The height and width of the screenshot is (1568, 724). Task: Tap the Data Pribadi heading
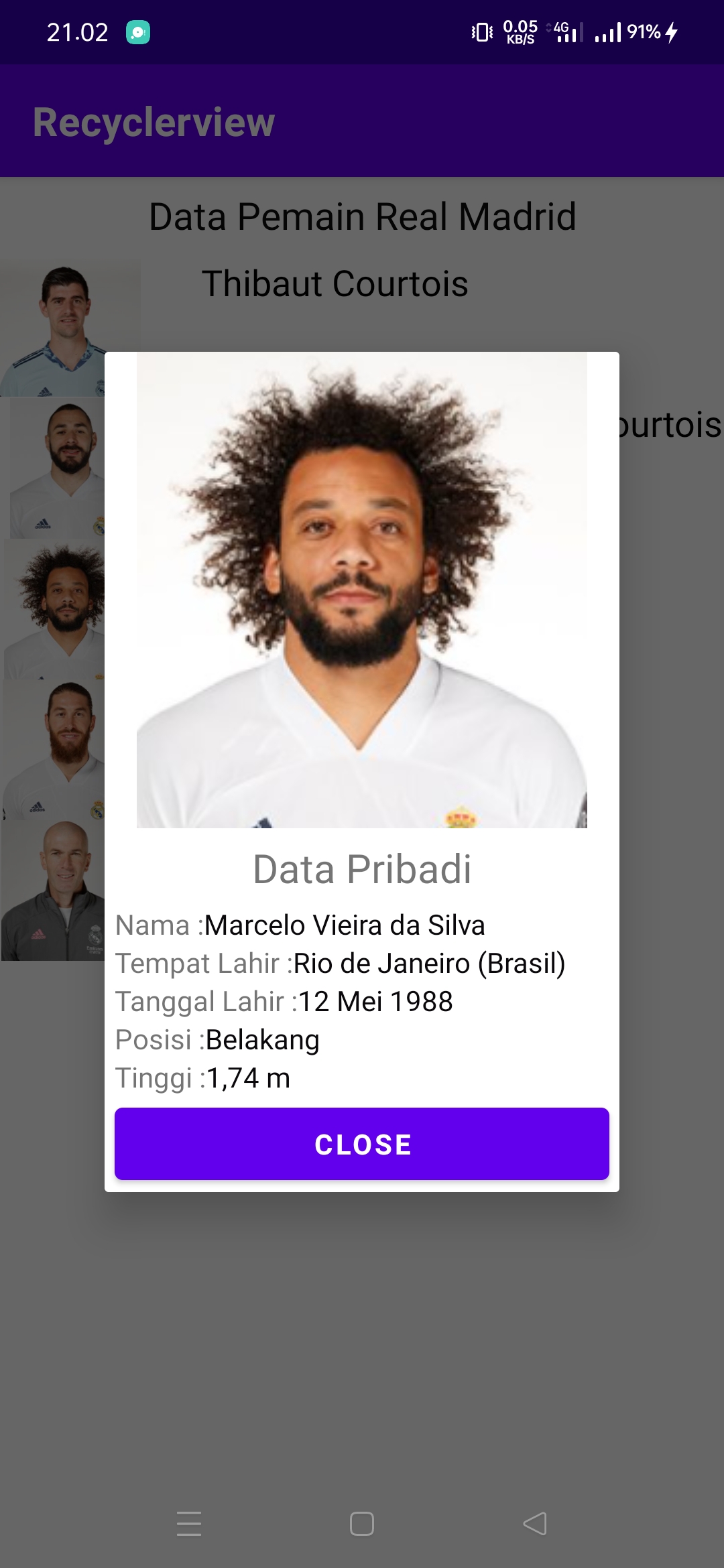click(x=361, y=869)
